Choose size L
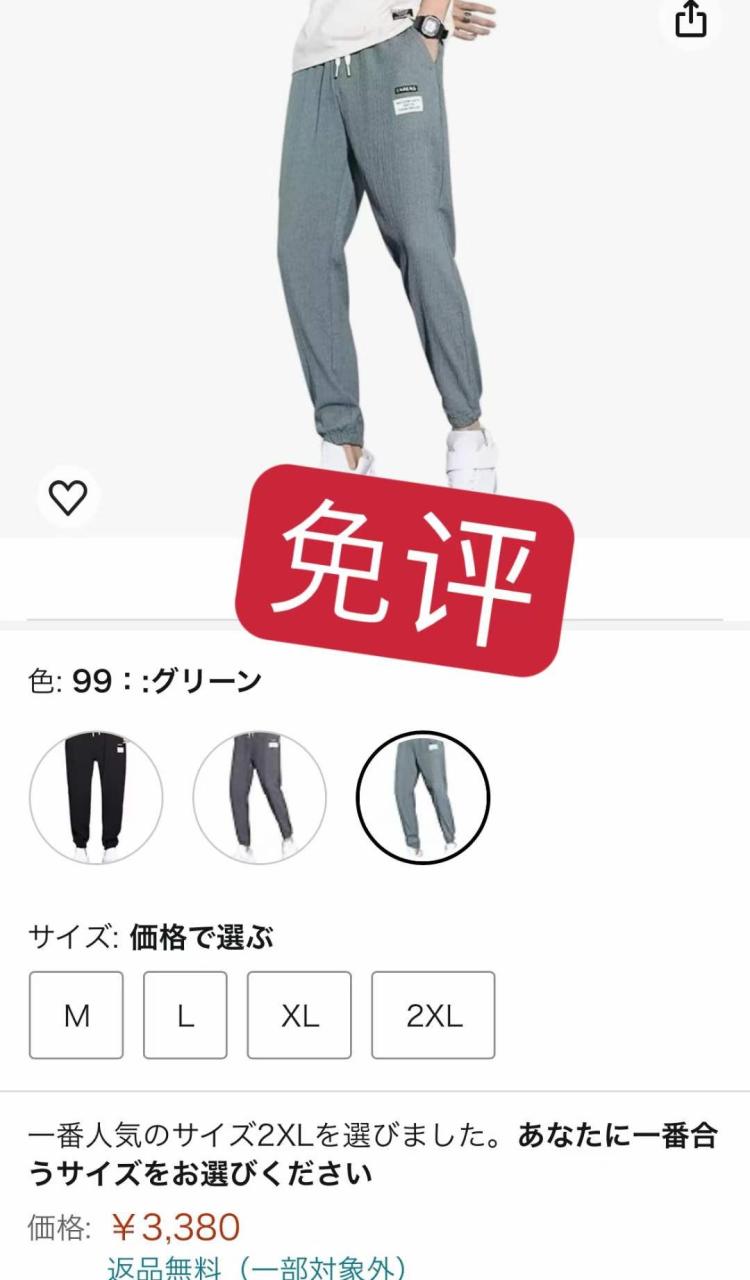750x1280 pixels. pyautogui.click(x=185, y=1015)
